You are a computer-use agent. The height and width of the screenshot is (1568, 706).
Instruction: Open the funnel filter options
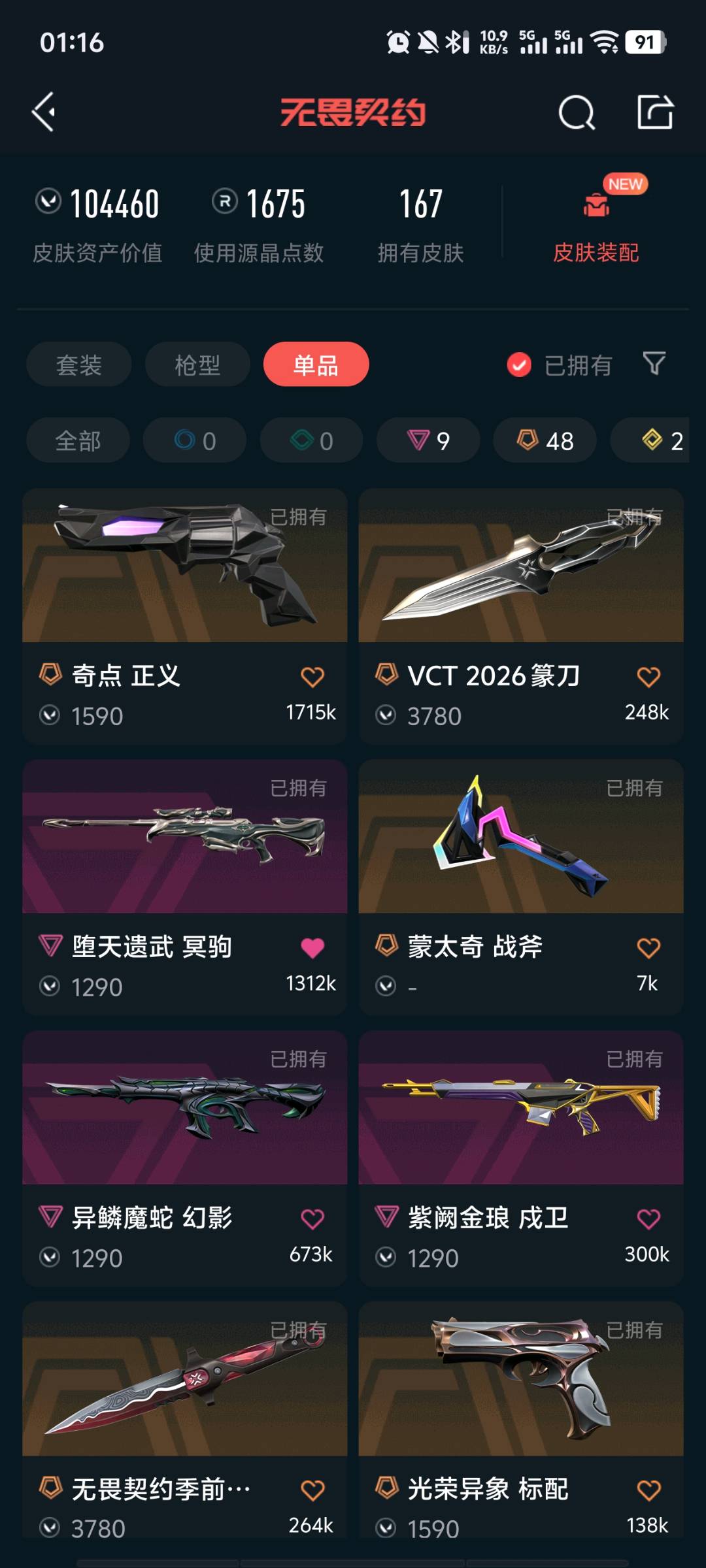654,364
